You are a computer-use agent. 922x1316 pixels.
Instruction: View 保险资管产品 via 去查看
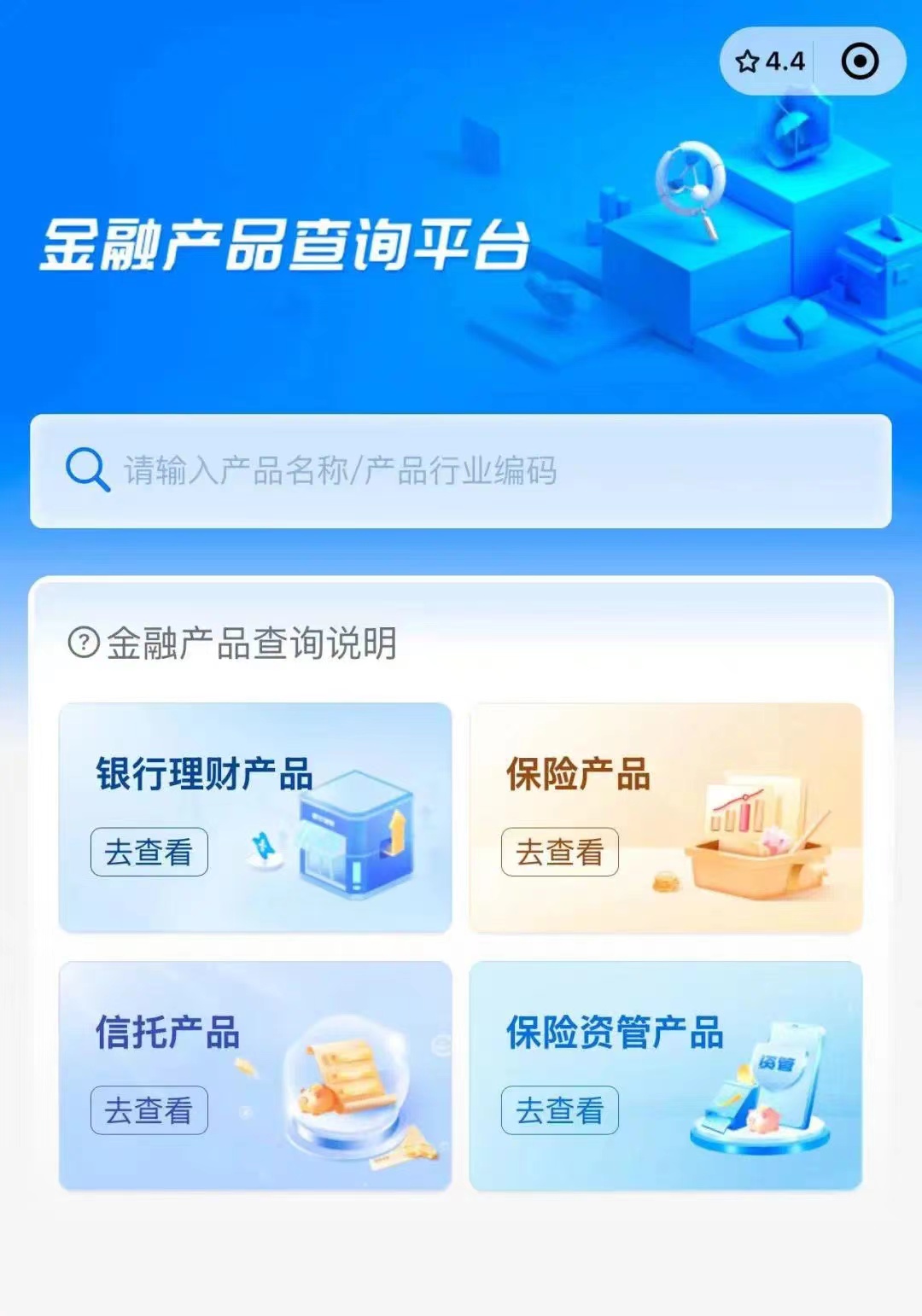pos(559,1109)
